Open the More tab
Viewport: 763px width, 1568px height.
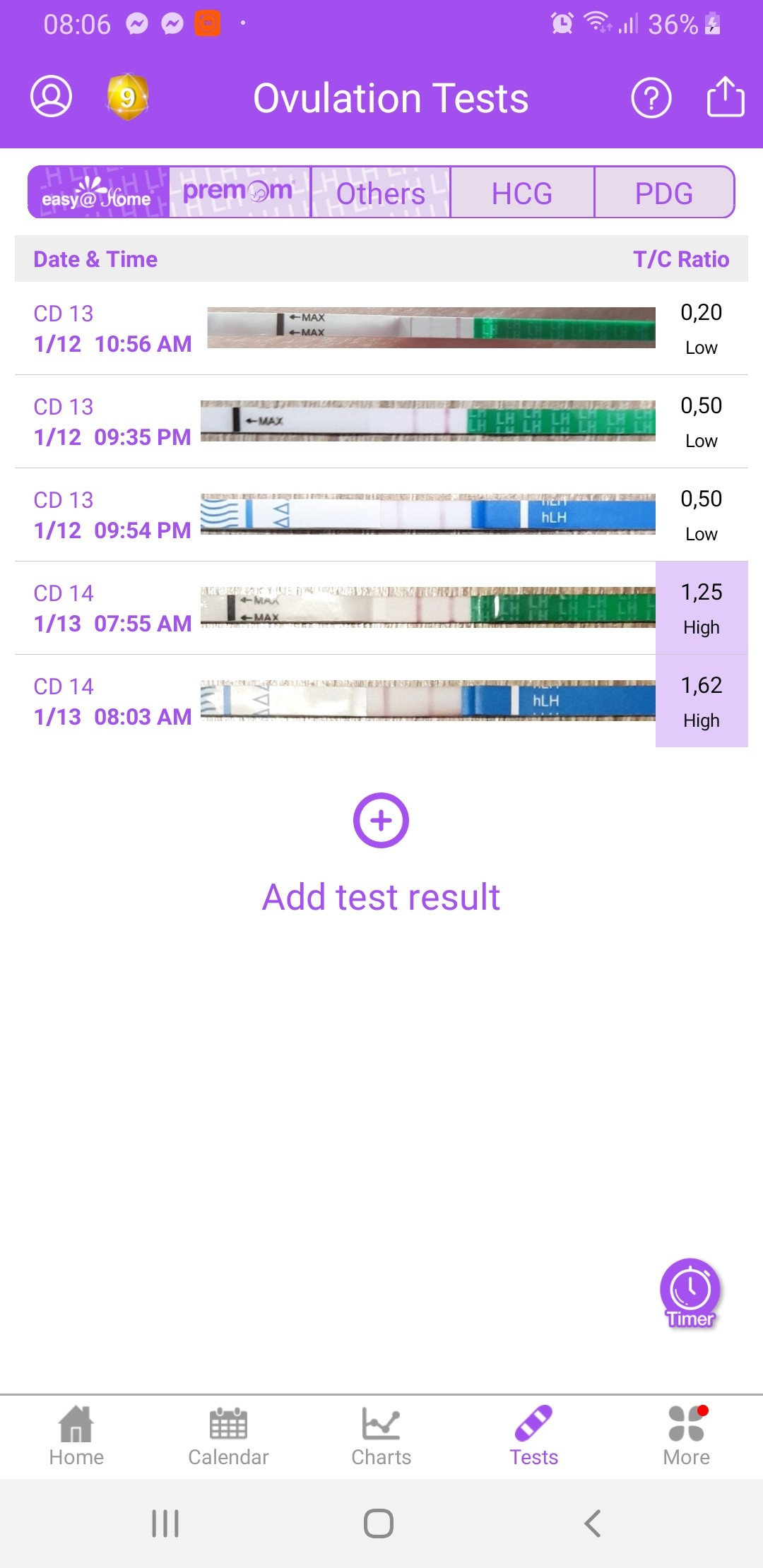tap(686, 1436)
